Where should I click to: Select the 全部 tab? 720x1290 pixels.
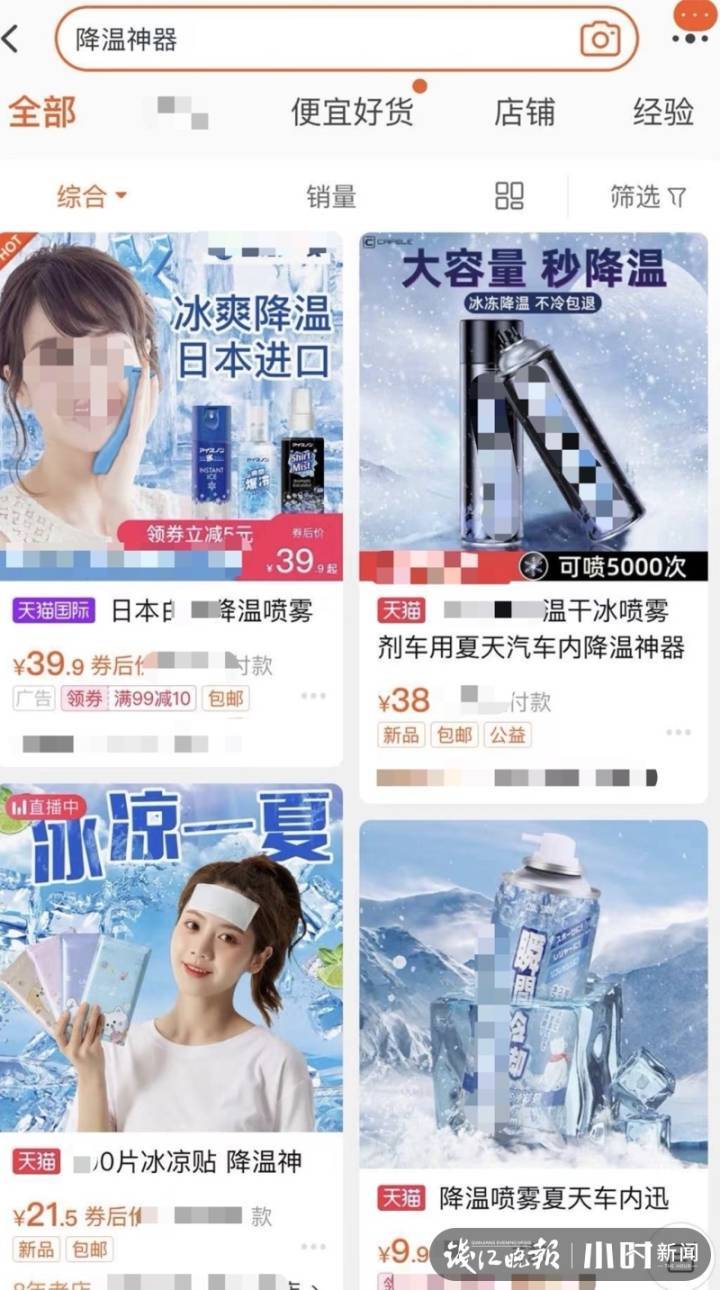[x=42, y=112]
